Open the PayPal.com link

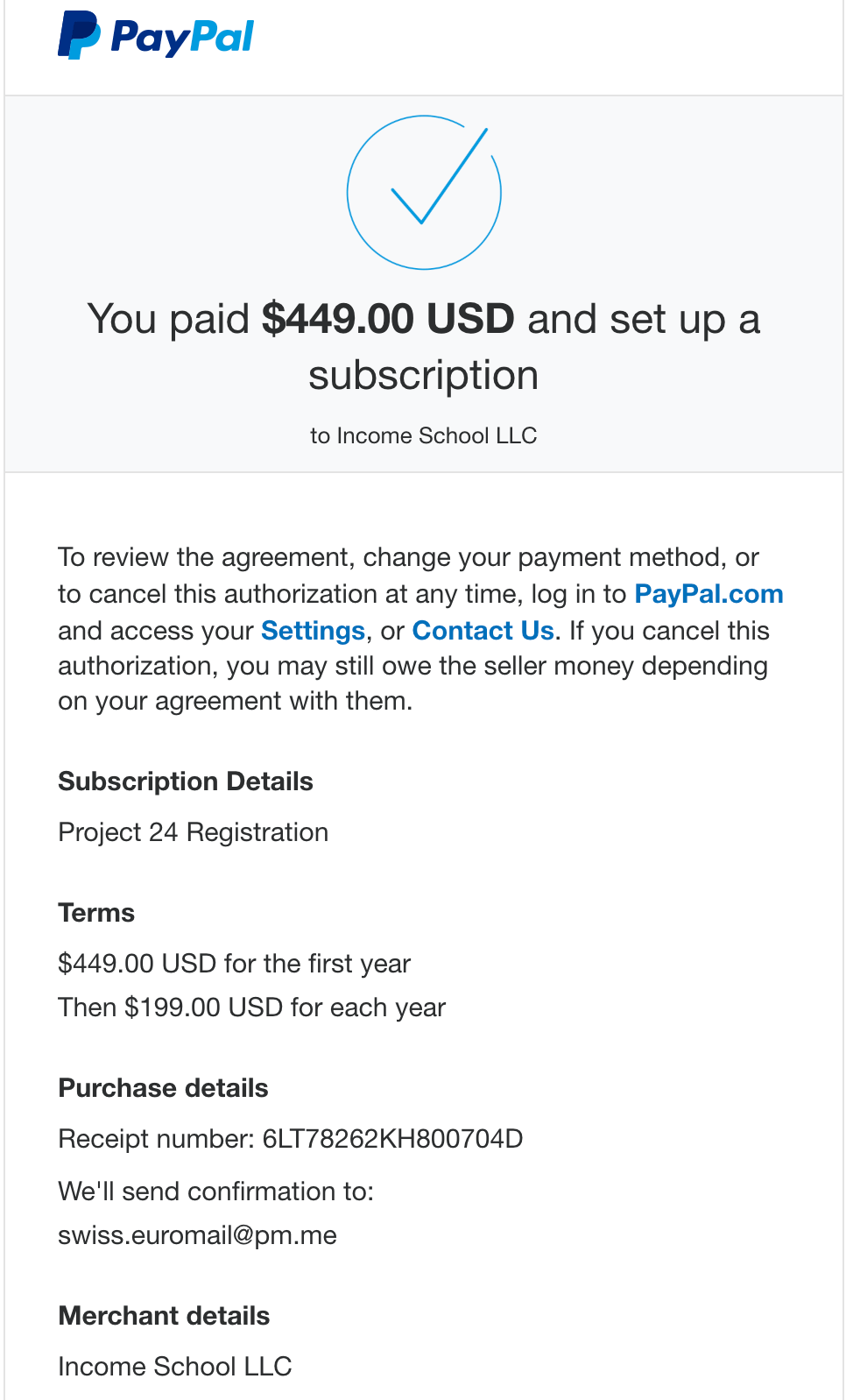[x=709, y=594]
